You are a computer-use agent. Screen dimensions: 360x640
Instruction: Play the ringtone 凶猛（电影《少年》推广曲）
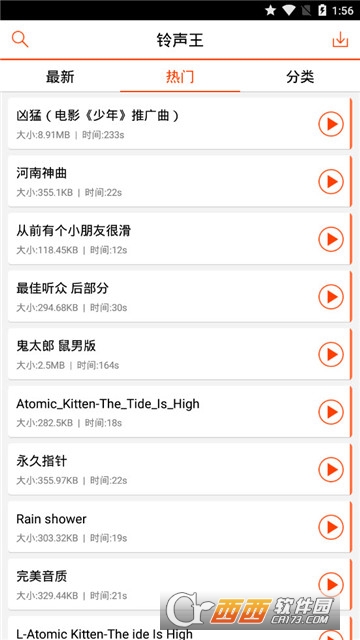331,123
